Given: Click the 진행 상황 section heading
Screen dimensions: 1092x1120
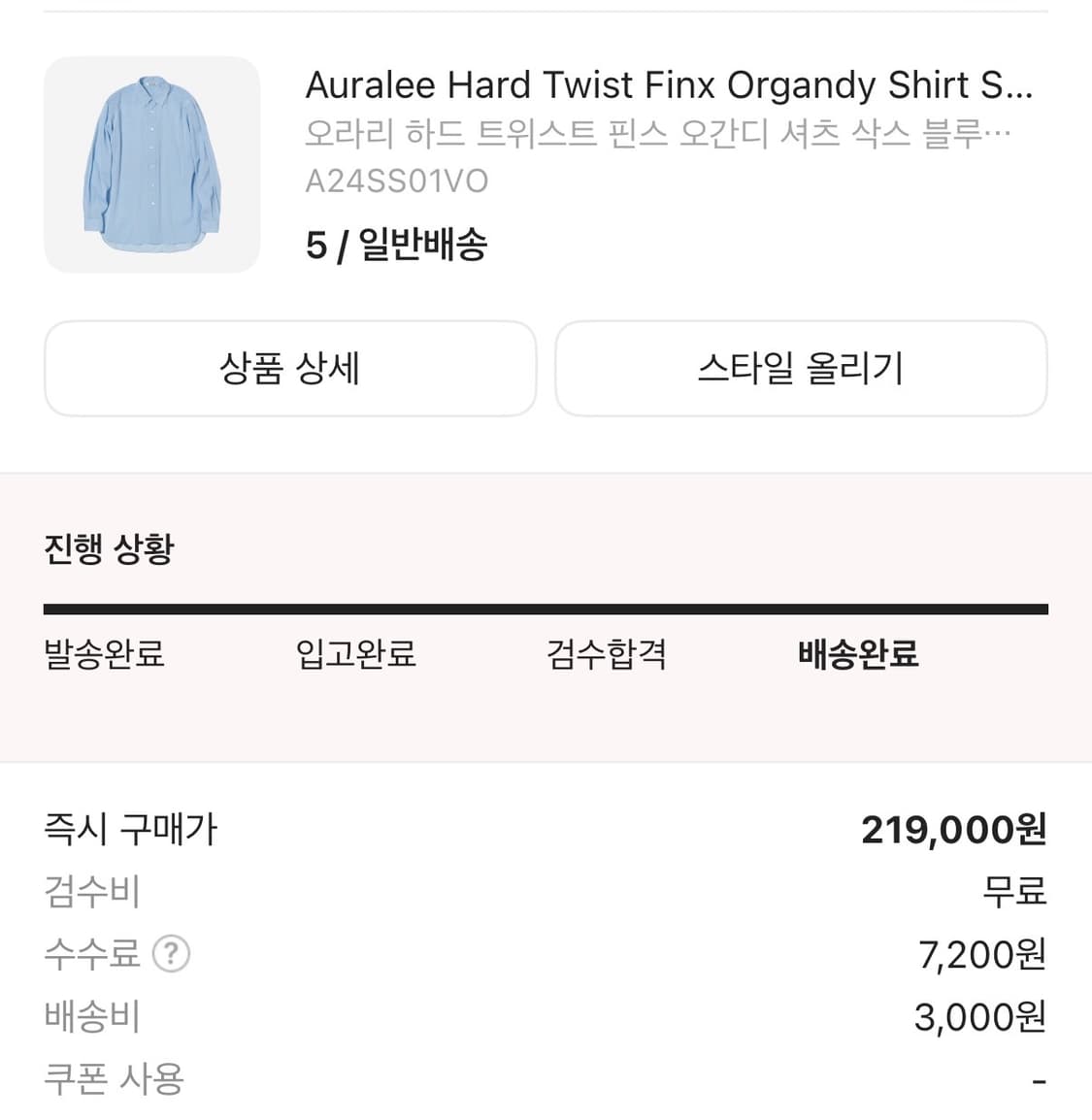Looking at the screenshot, I should (108, 549).
